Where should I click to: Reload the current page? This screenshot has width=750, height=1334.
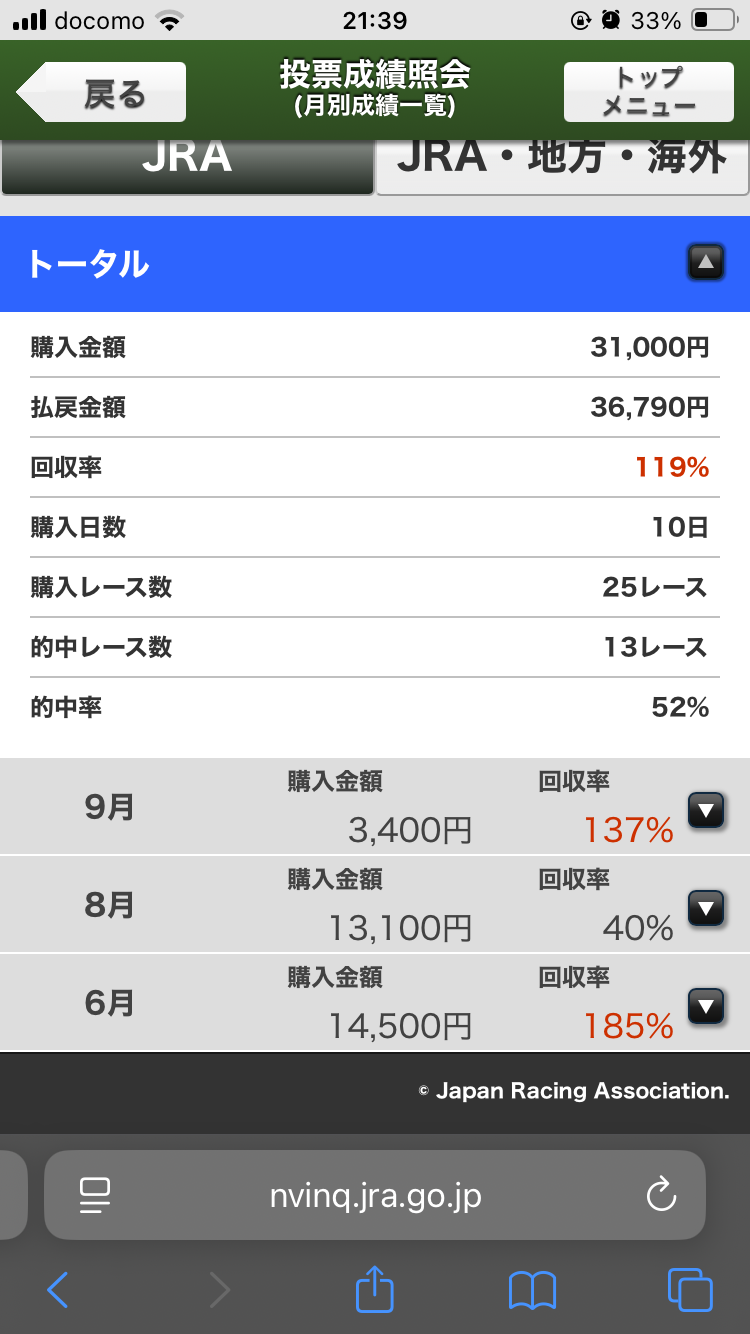coord(661,1195)
